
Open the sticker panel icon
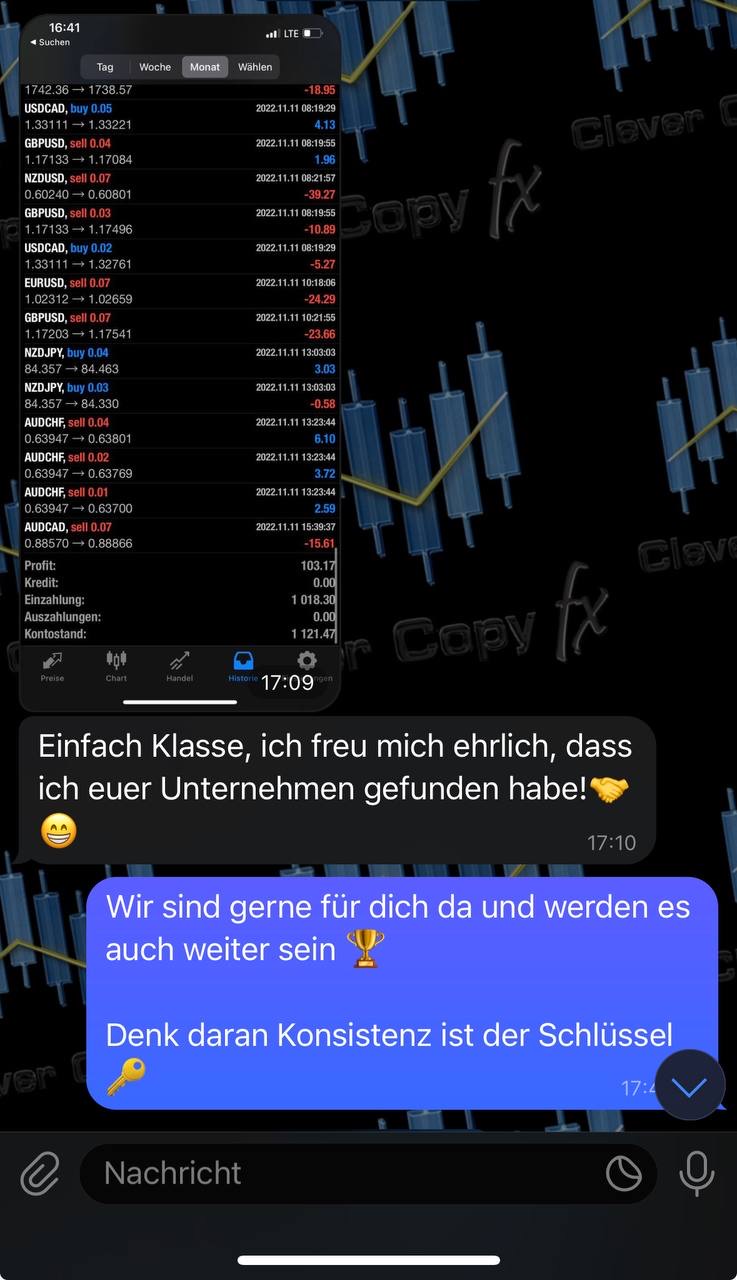(624, 1173)
